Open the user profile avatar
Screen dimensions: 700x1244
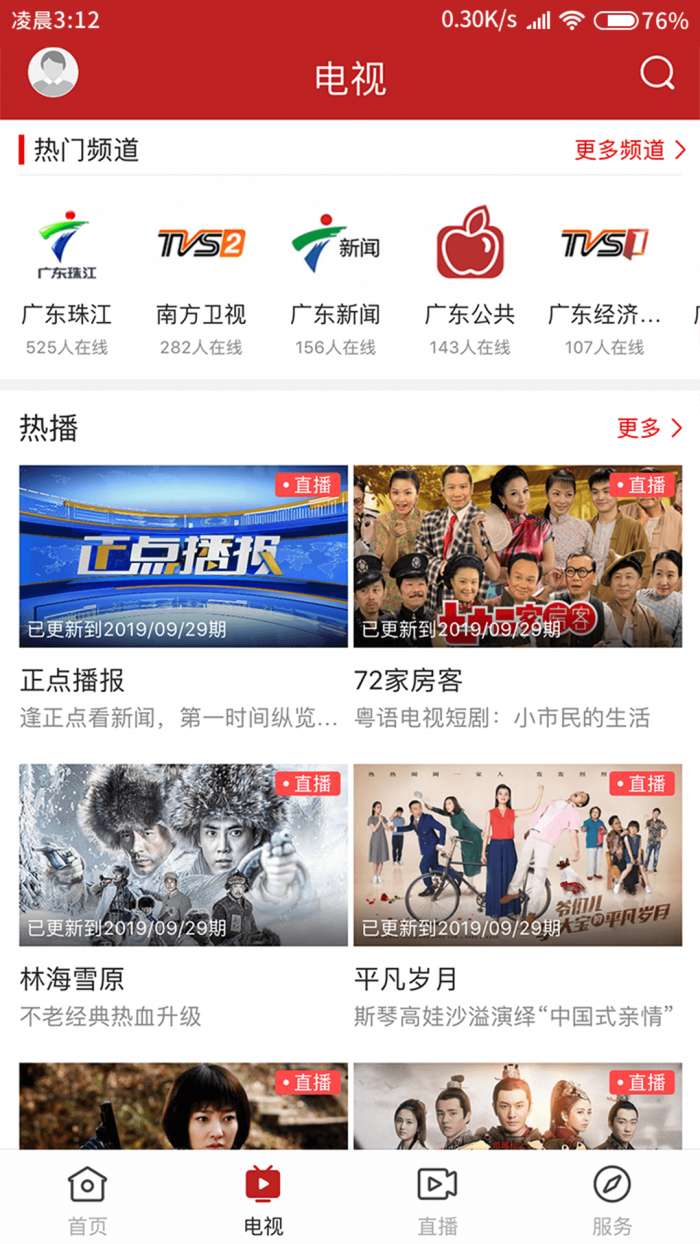click(53, 73)
